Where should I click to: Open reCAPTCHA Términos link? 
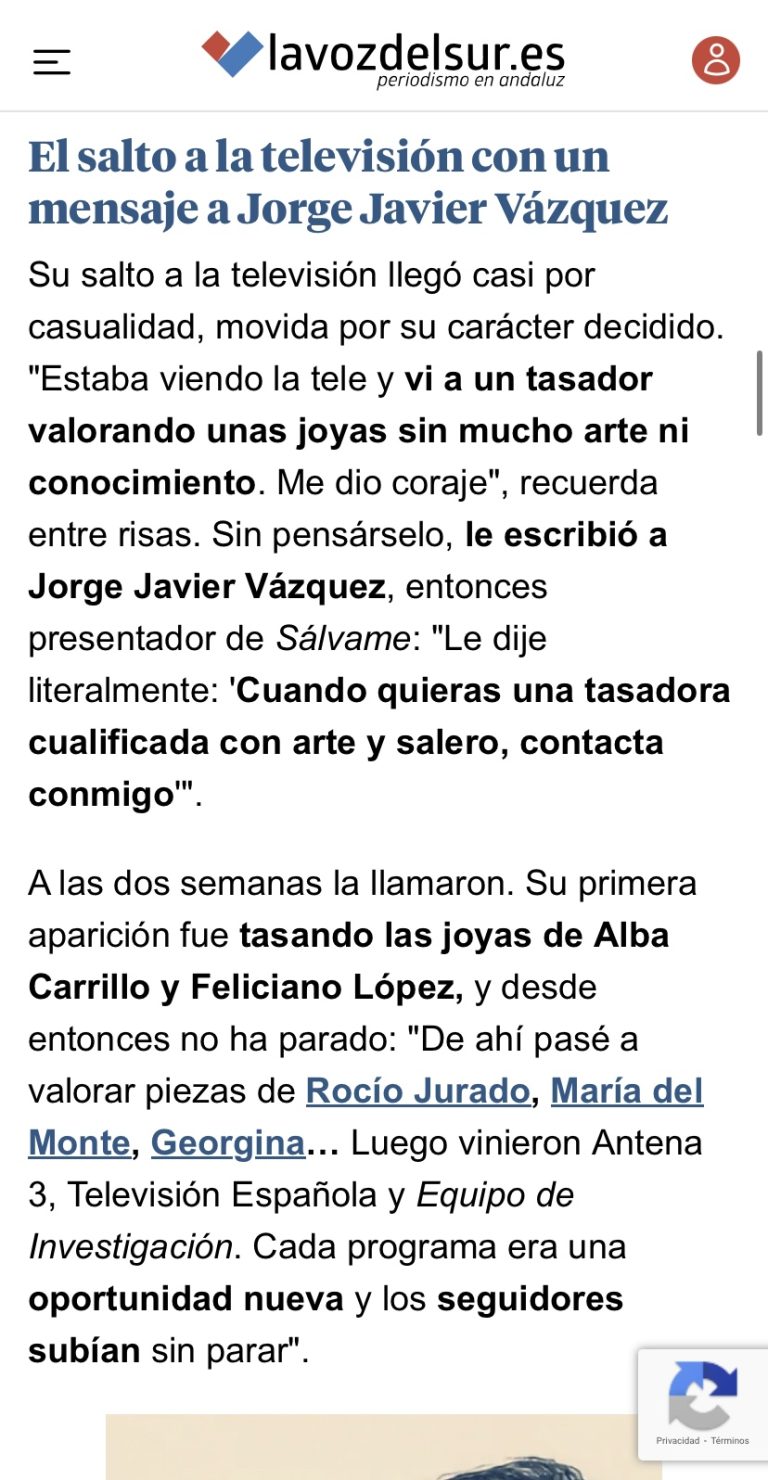[x=730, y=1441]
